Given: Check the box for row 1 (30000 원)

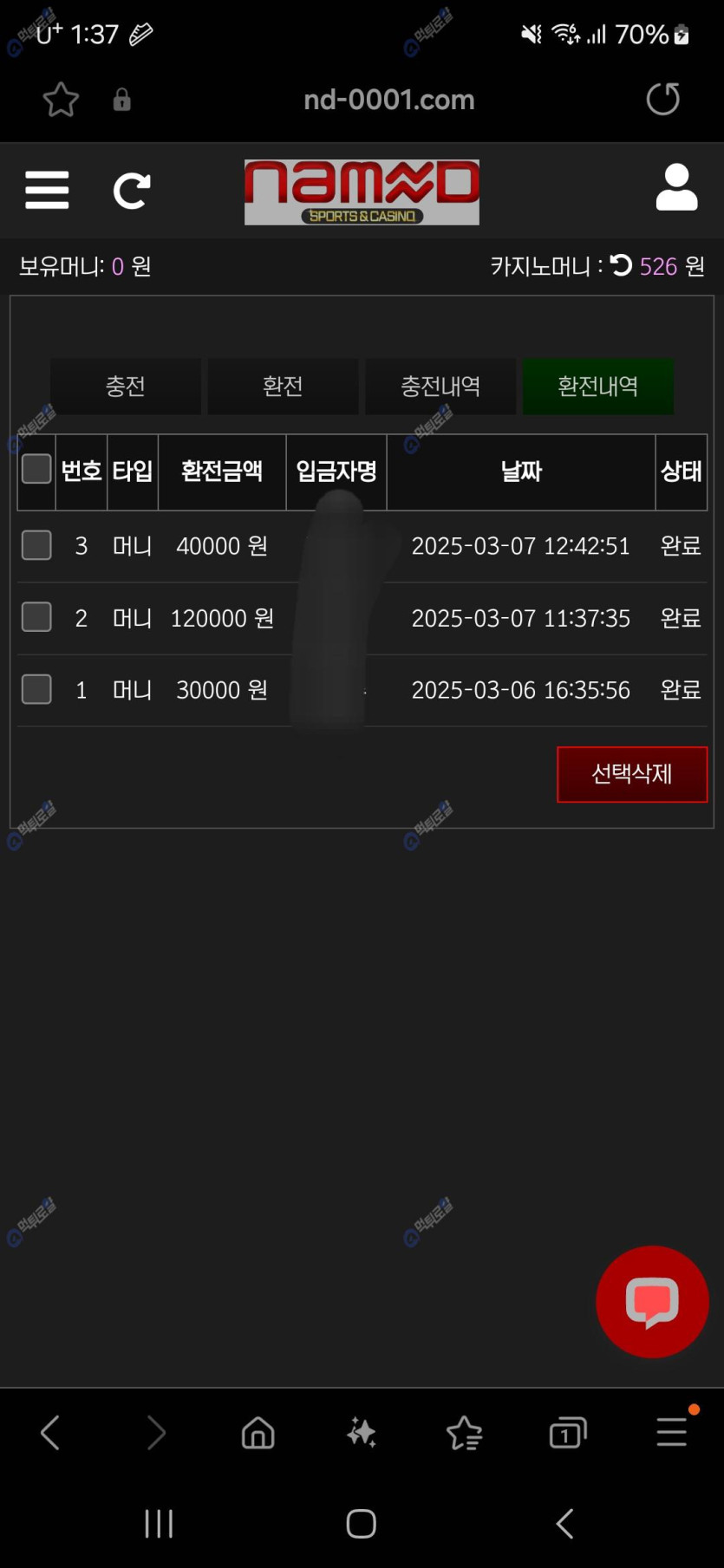Looking at the screenshot, I should (36, 689).
